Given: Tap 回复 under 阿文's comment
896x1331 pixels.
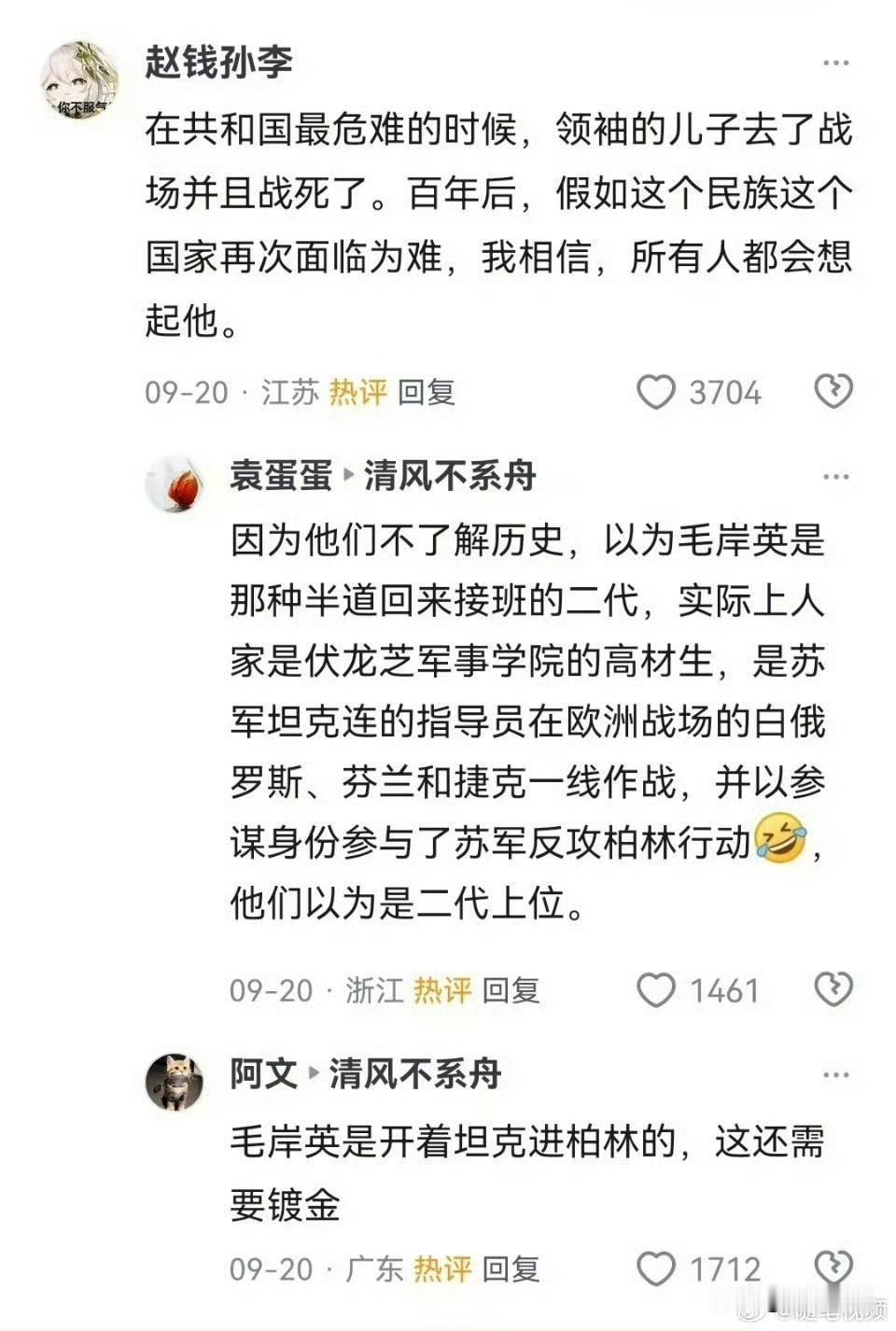Looking at the screenshot, I should click(x=512, y=1268).
